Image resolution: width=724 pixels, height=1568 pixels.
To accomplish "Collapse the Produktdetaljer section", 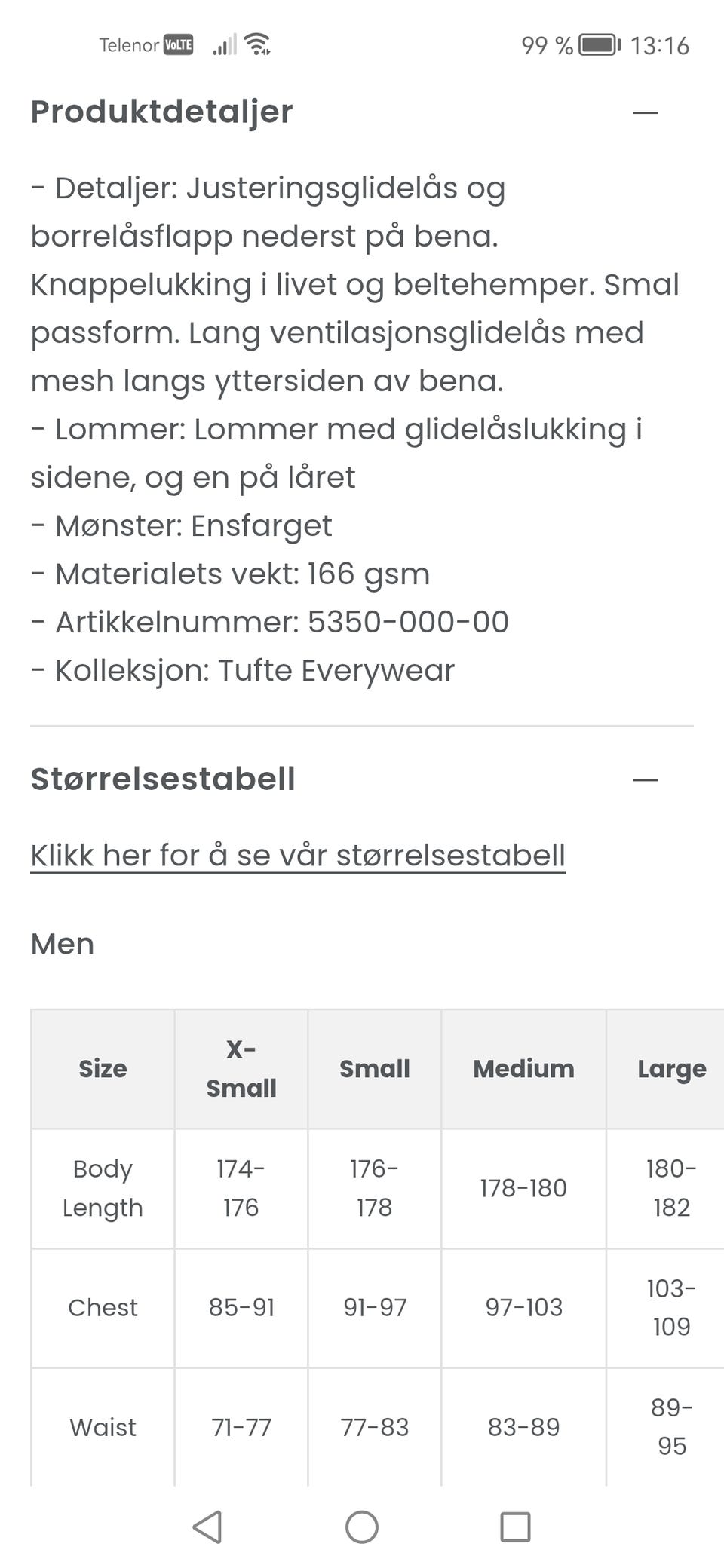I will pyautogui.click(x=645, y=112).
